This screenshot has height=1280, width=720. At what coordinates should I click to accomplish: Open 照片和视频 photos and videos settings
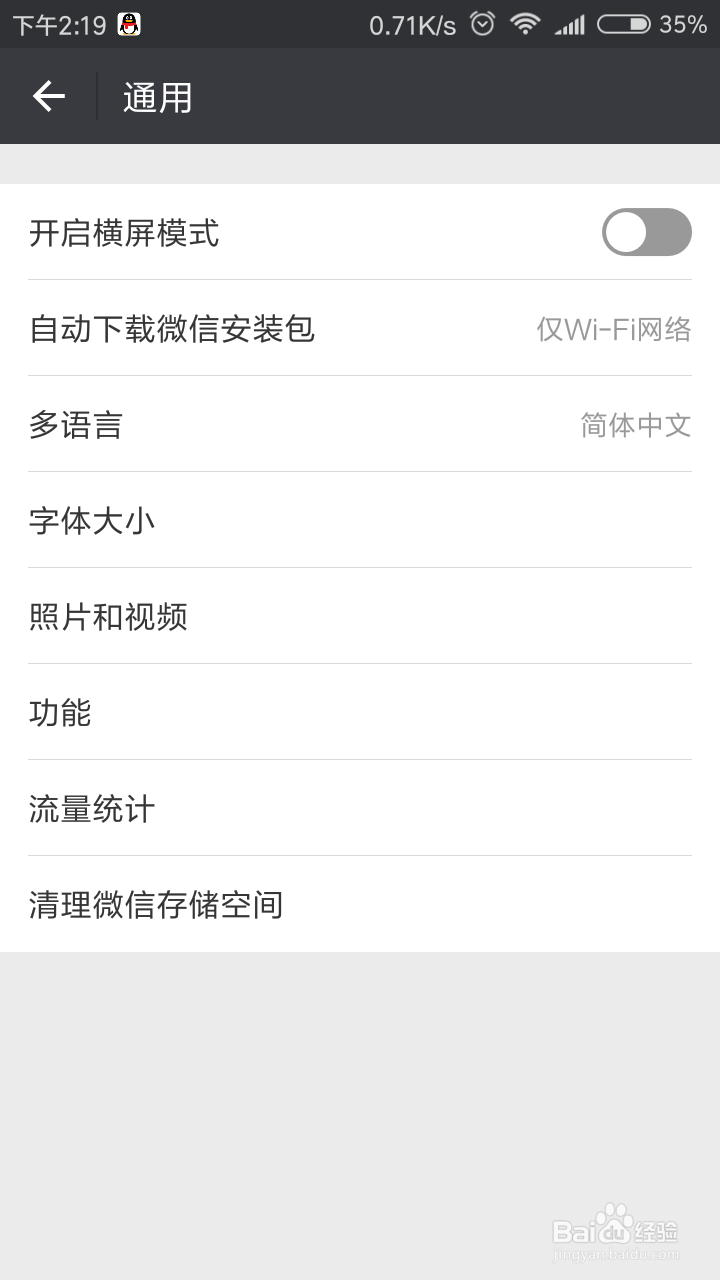pyautogui.click(x=360, y=617)
